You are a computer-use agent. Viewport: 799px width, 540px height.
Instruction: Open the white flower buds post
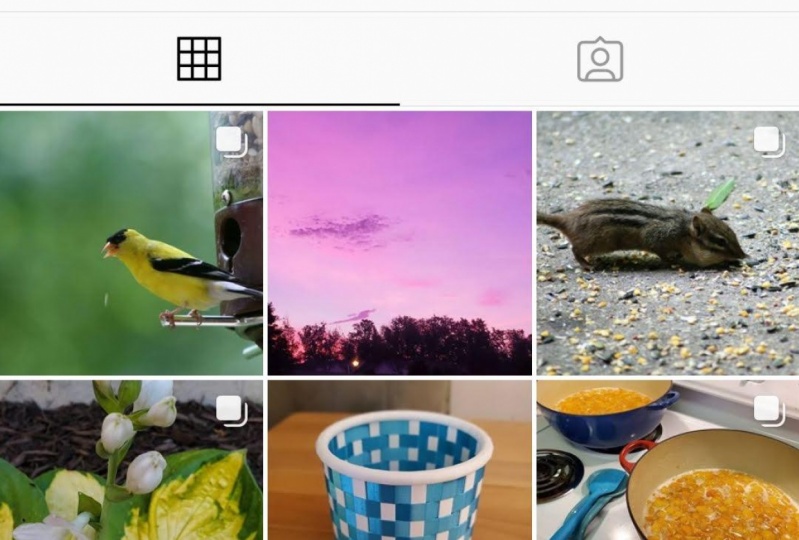point(131,460)
